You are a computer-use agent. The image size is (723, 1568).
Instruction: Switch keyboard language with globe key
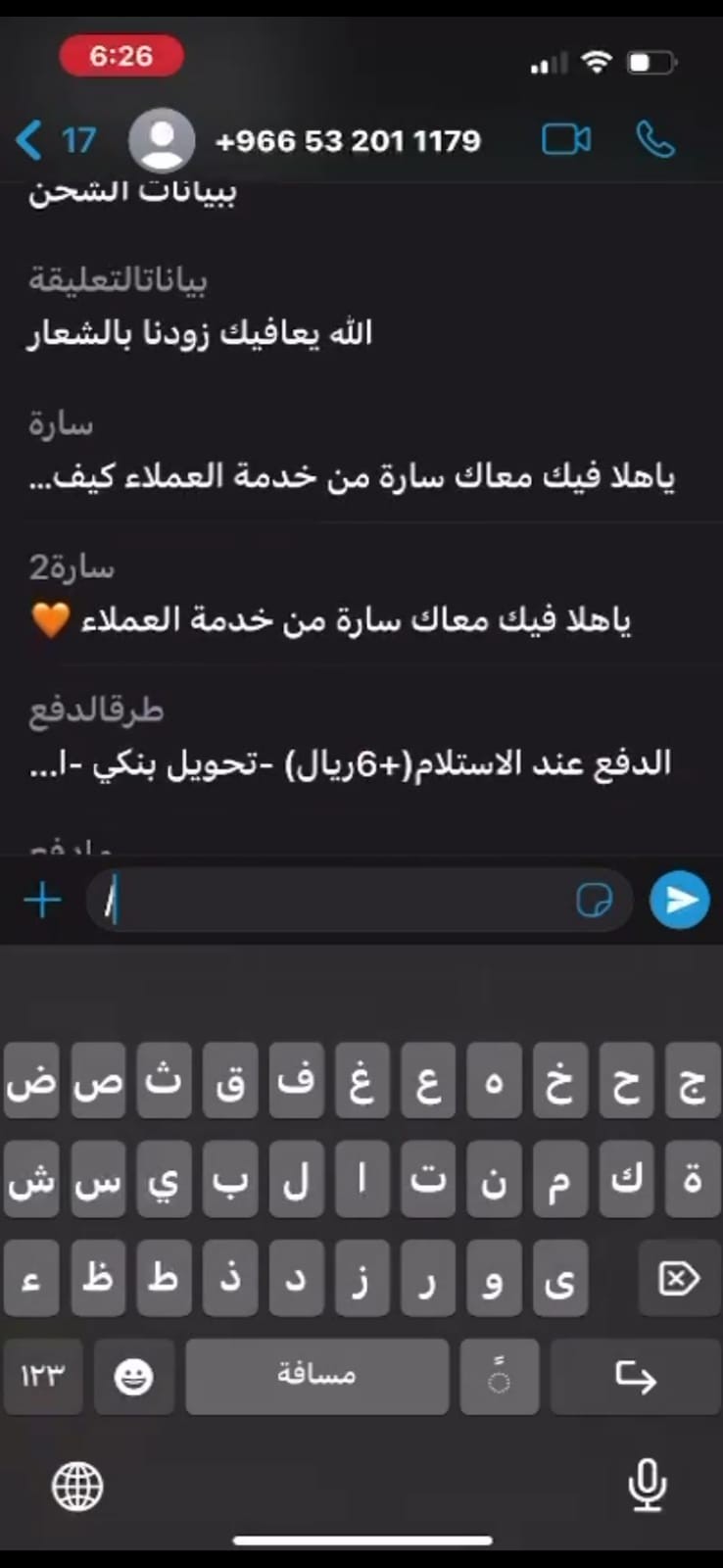(77, 1487)
